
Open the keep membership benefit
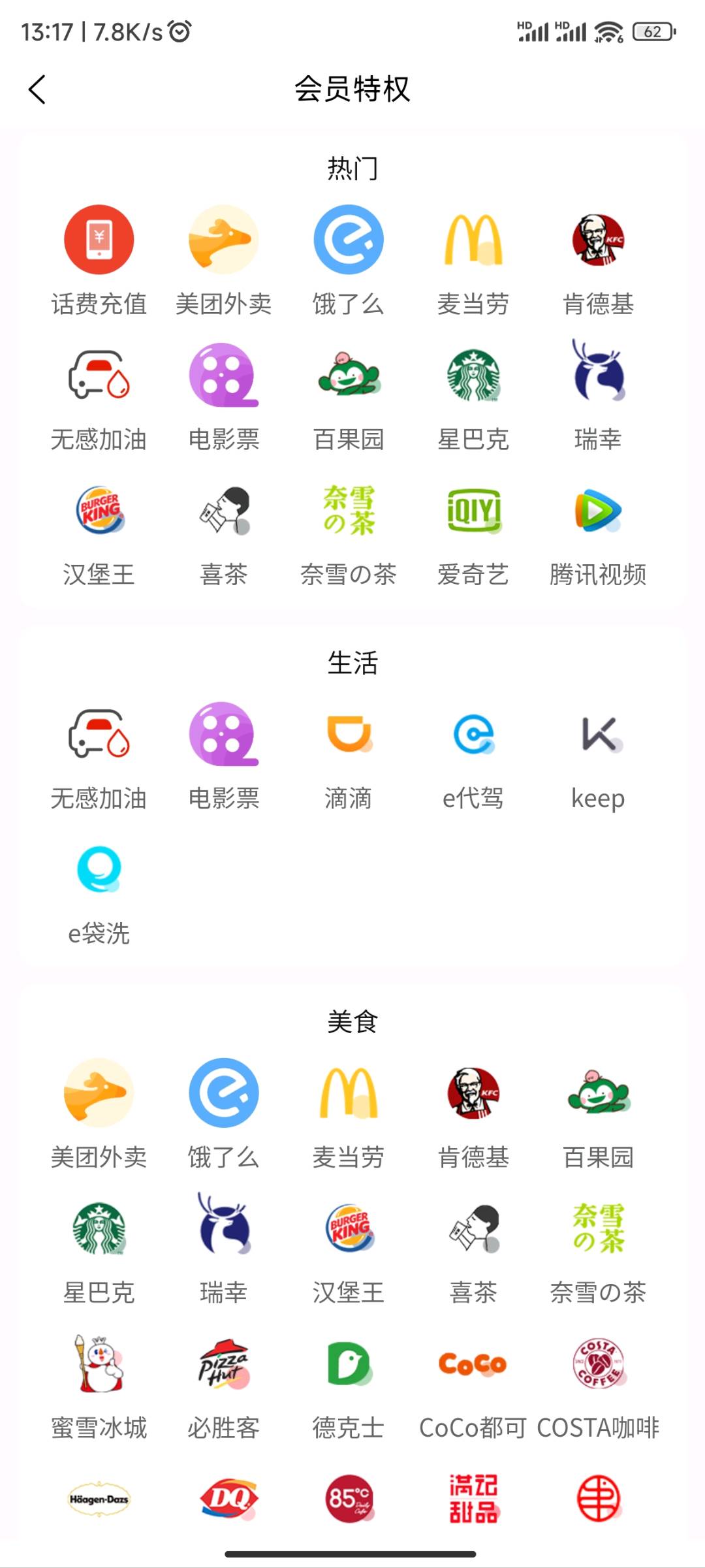tap(598, 756)
